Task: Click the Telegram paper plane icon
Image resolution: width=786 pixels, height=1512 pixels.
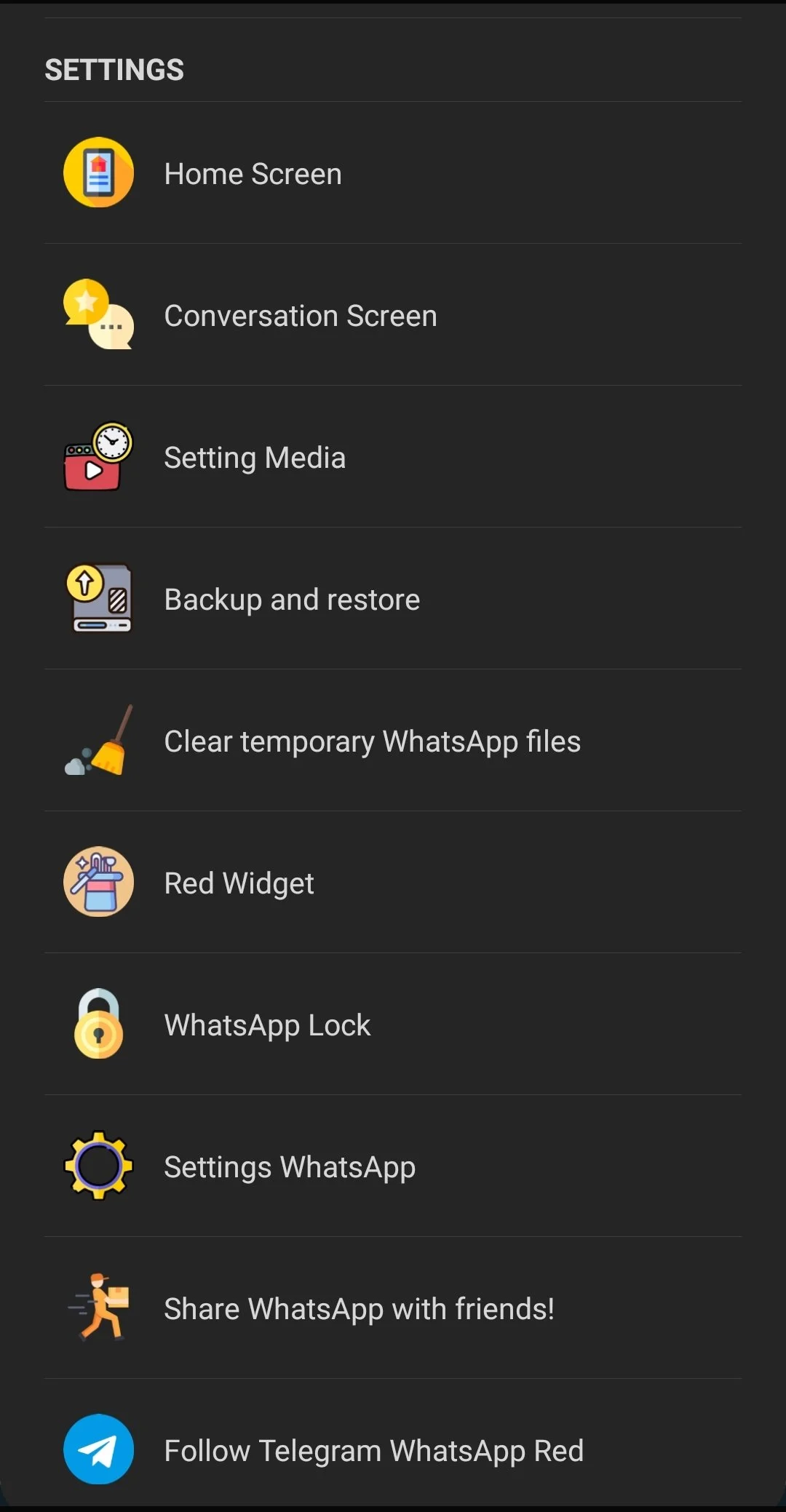Action: point(98,1449)
